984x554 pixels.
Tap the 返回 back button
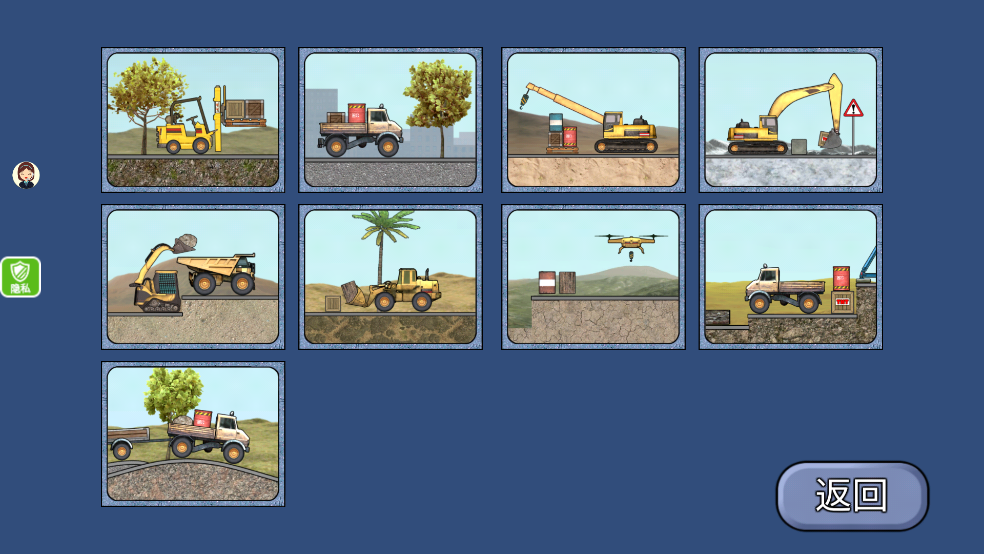[x=852, y=495]
